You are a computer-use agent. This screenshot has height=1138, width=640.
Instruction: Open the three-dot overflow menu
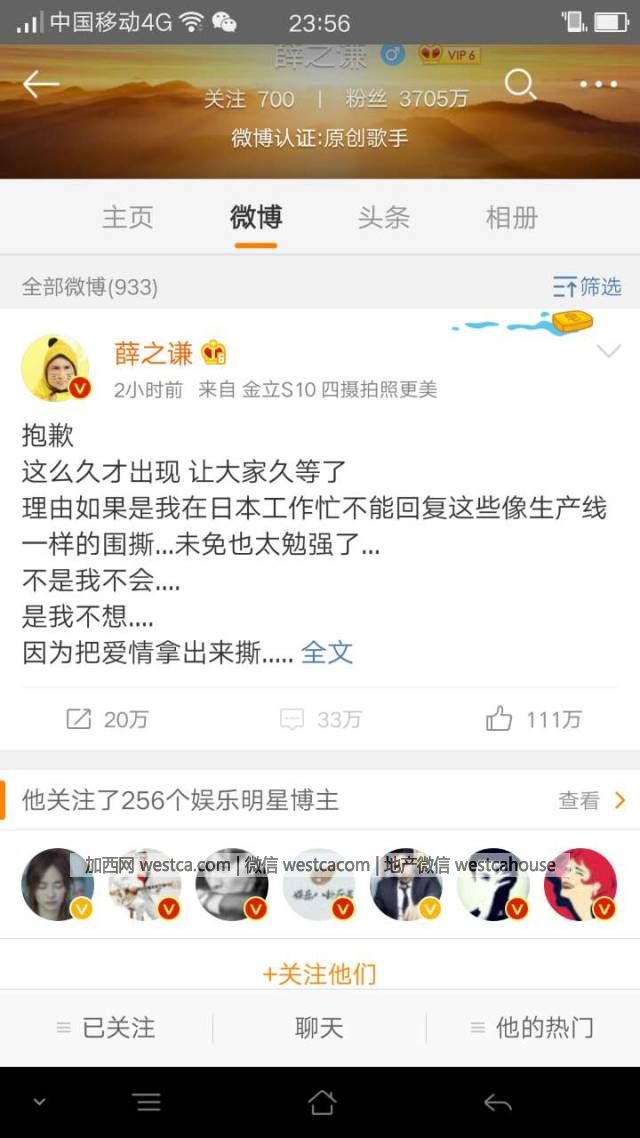click(598, 85)
